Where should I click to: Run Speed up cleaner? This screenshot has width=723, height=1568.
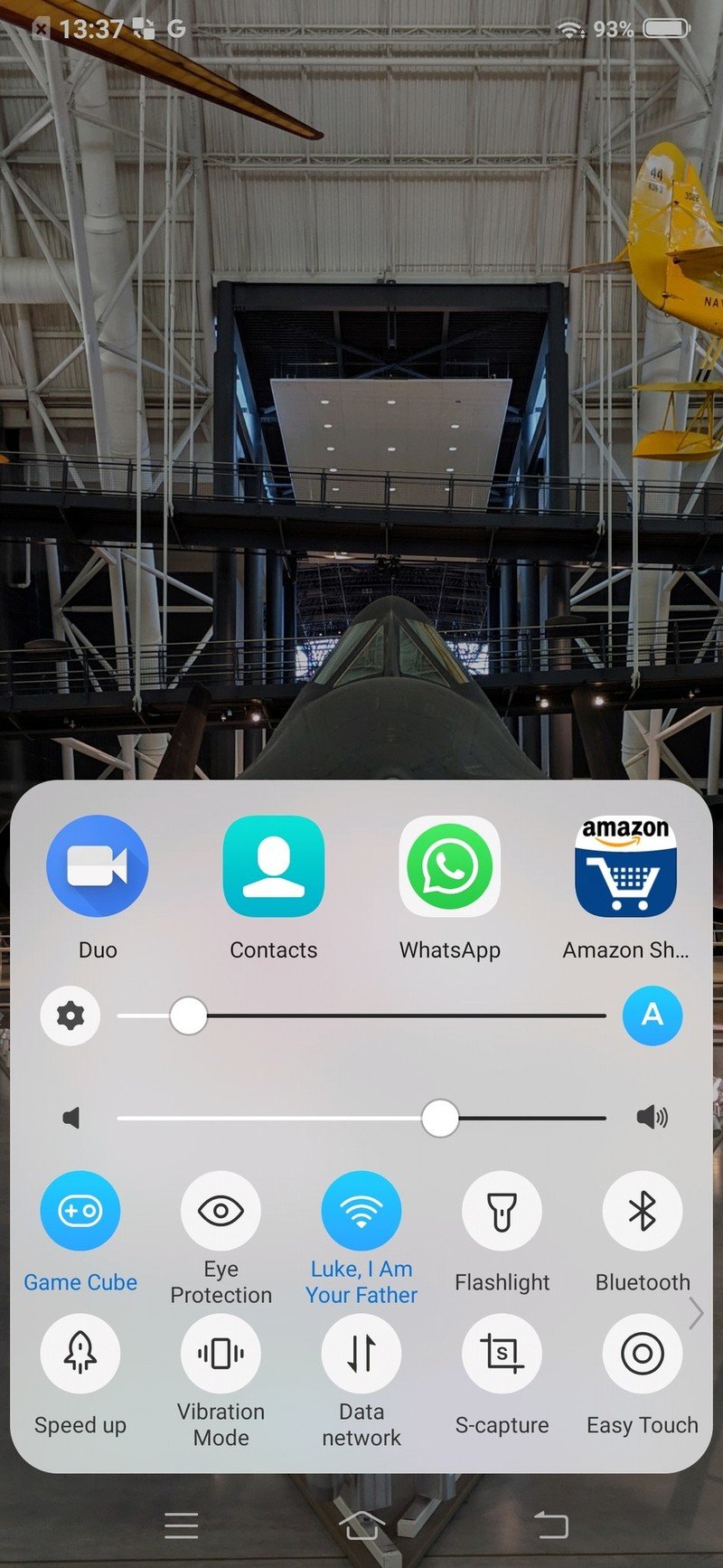coord(80,1354)
